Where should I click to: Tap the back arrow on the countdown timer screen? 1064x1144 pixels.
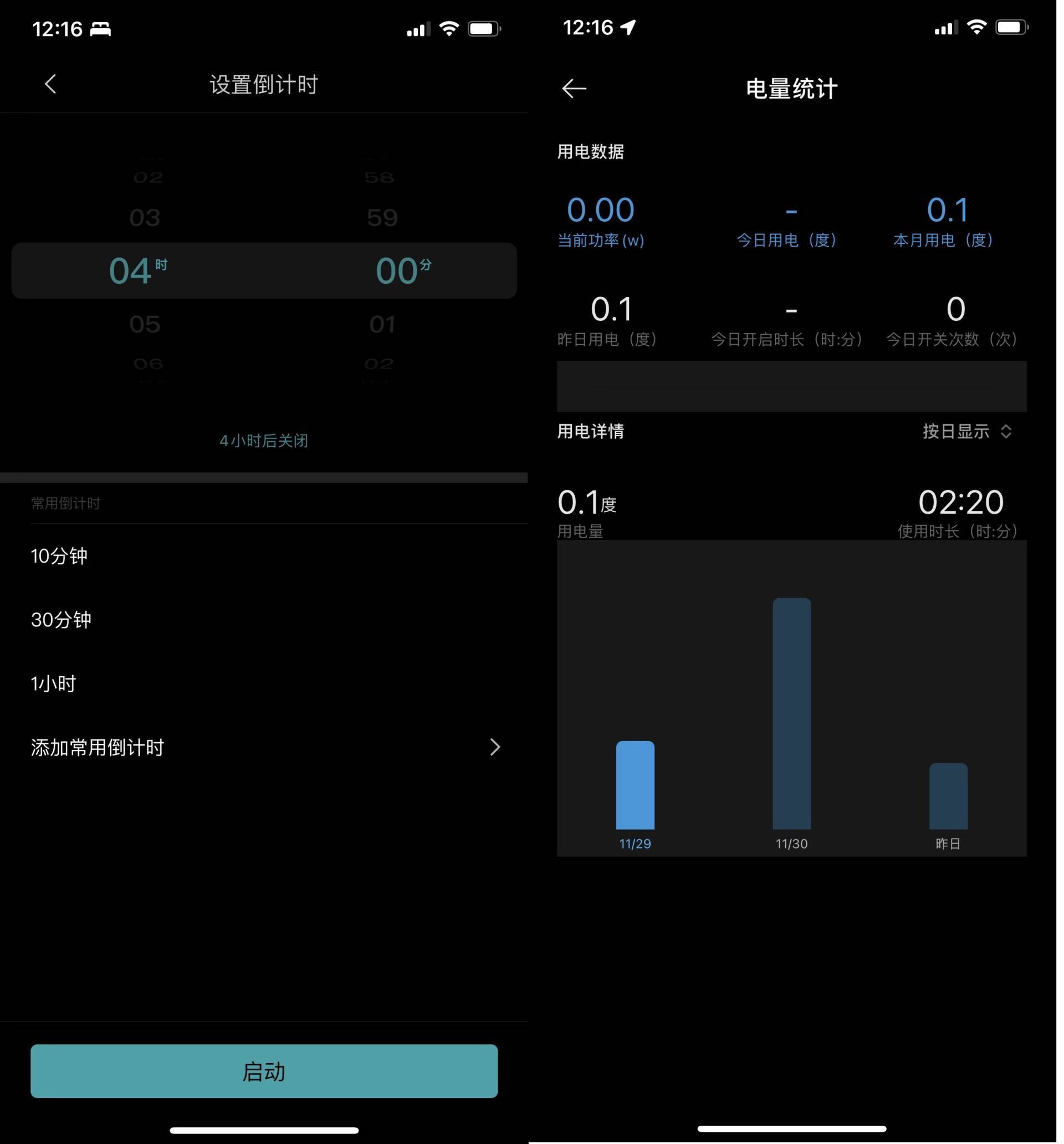(x=50, y=84)
